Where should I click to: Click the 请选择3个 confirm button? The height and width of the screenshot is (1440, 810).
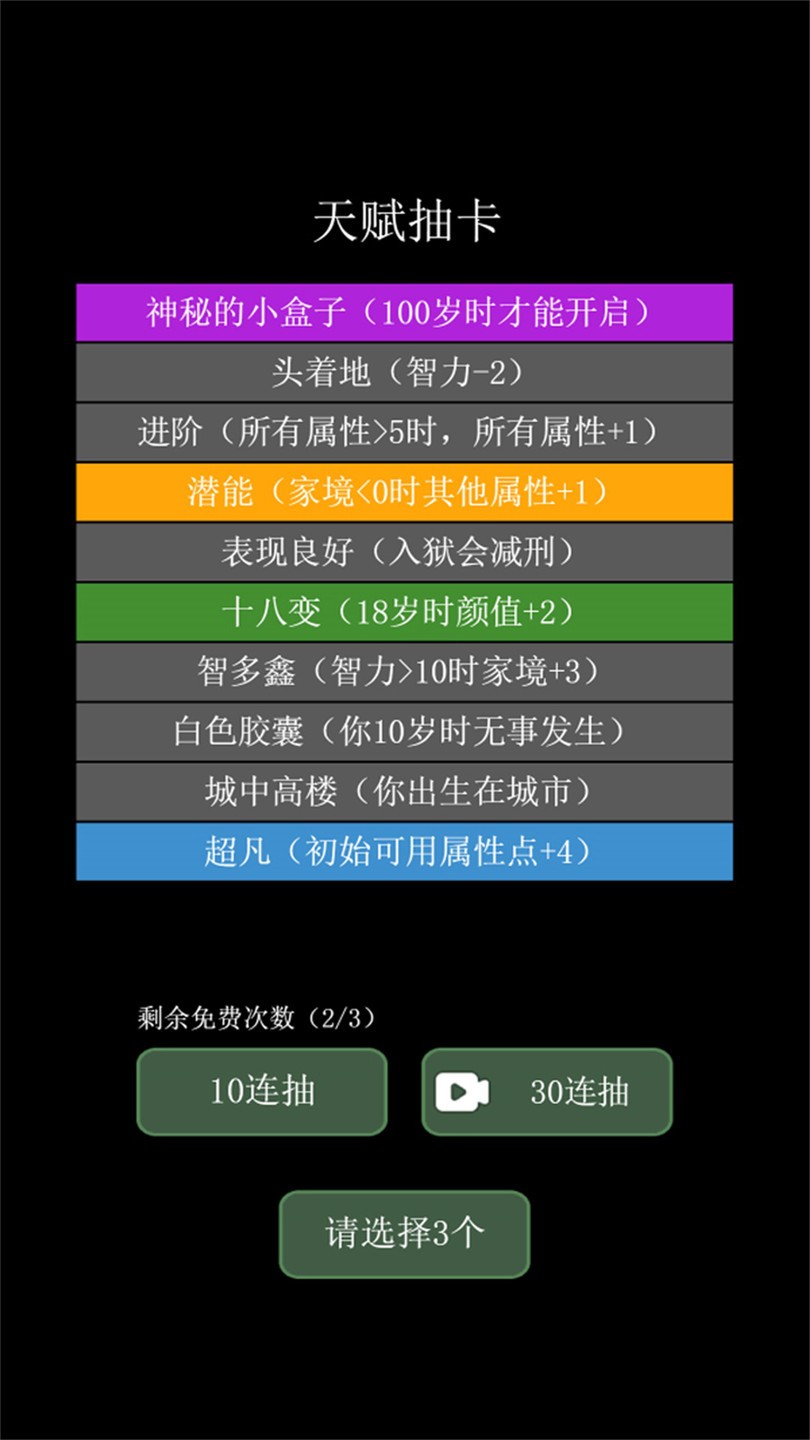click(x=404, y=1234)
